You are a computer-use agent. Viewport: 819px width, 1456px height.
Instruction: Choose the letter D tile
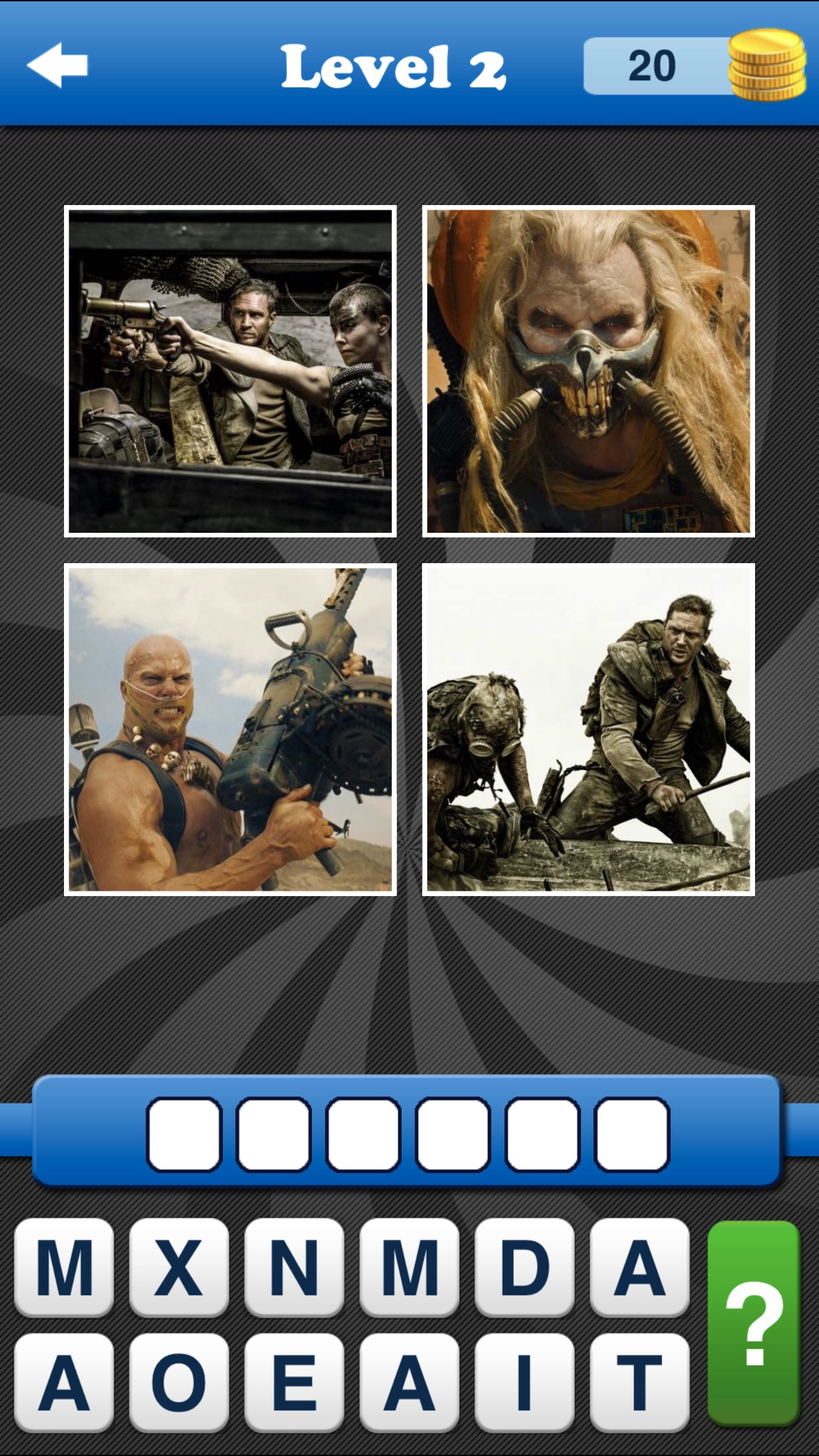pyautogui.click(x=524, y=1267)
